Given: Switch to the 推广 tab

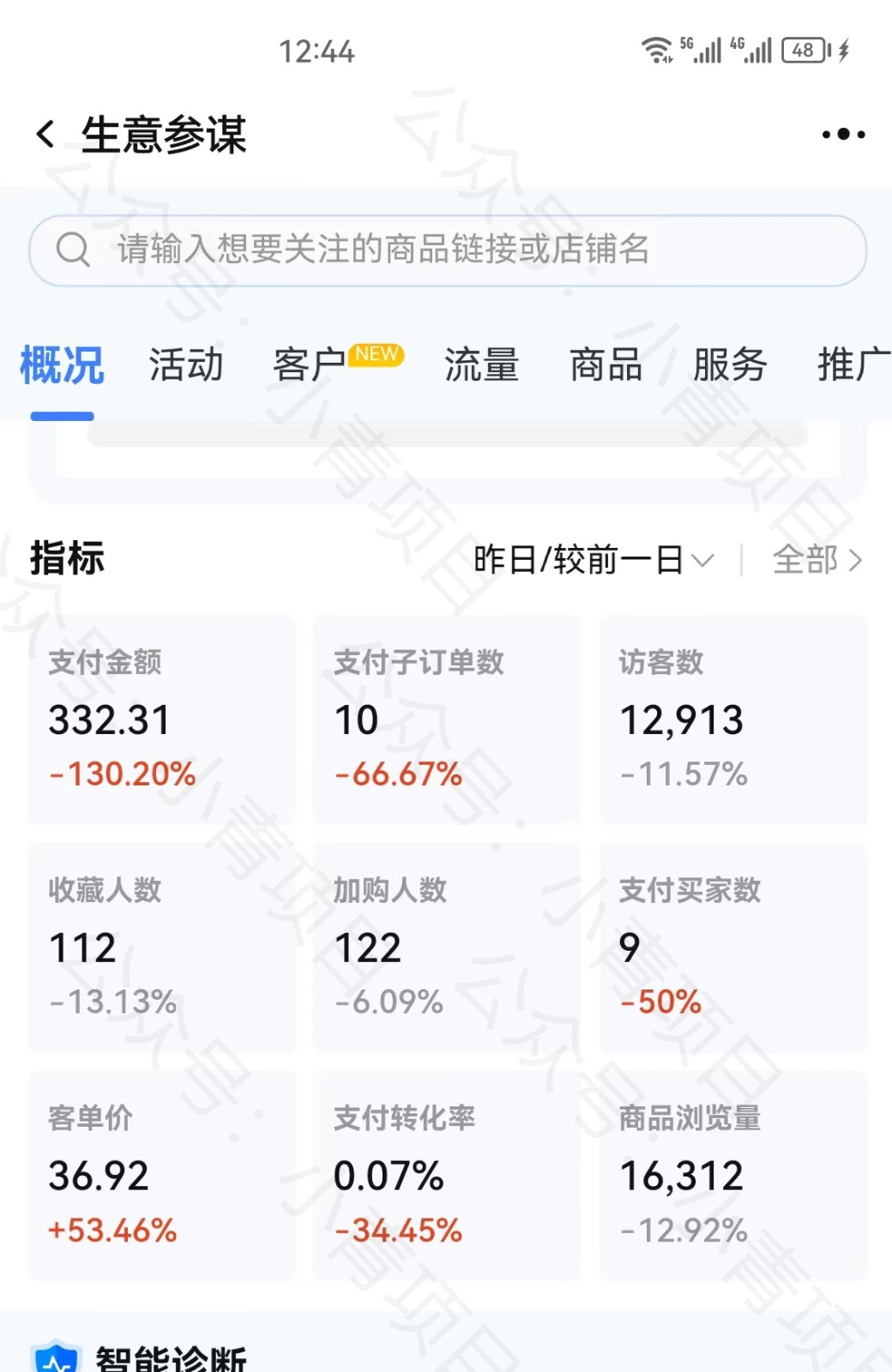Looking at the screenshot, I should tap(852, 364).
